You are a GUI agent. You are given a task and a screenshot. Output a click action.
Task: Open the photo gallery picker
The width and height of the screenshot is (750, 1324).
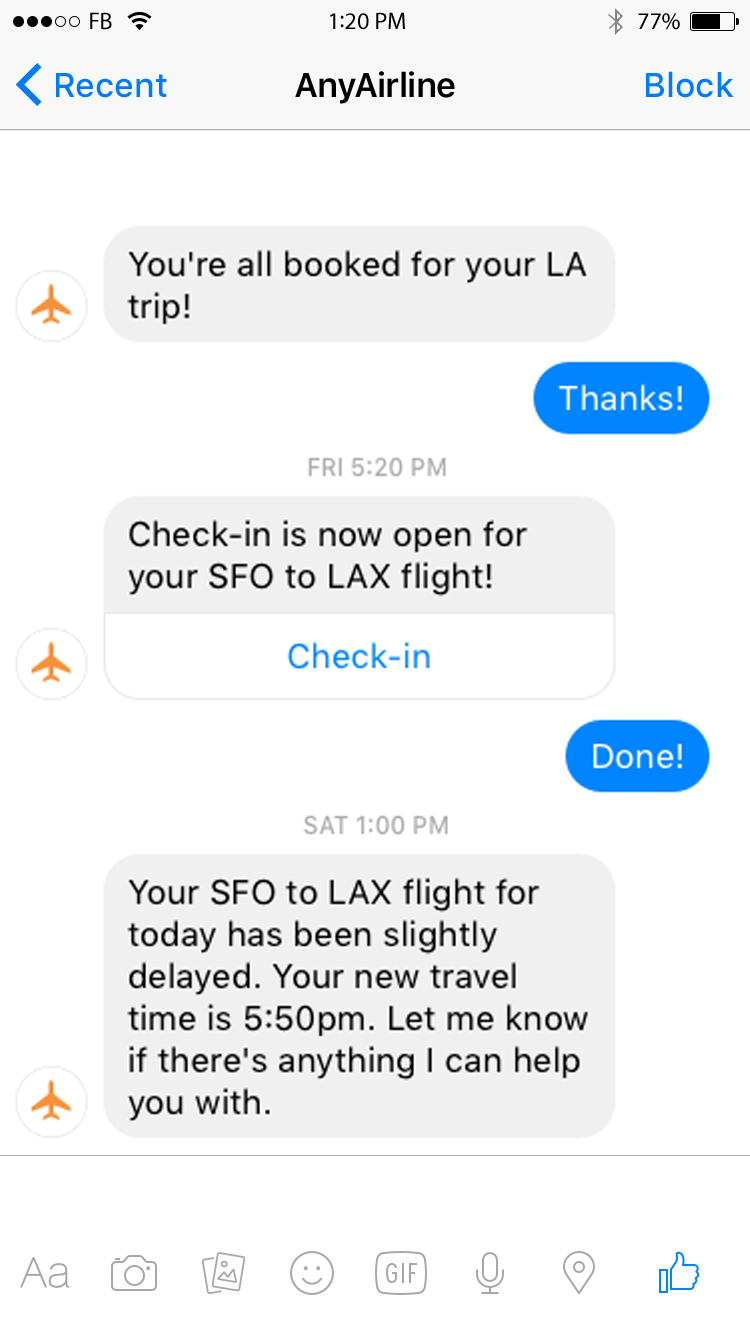click(223, 1273)
